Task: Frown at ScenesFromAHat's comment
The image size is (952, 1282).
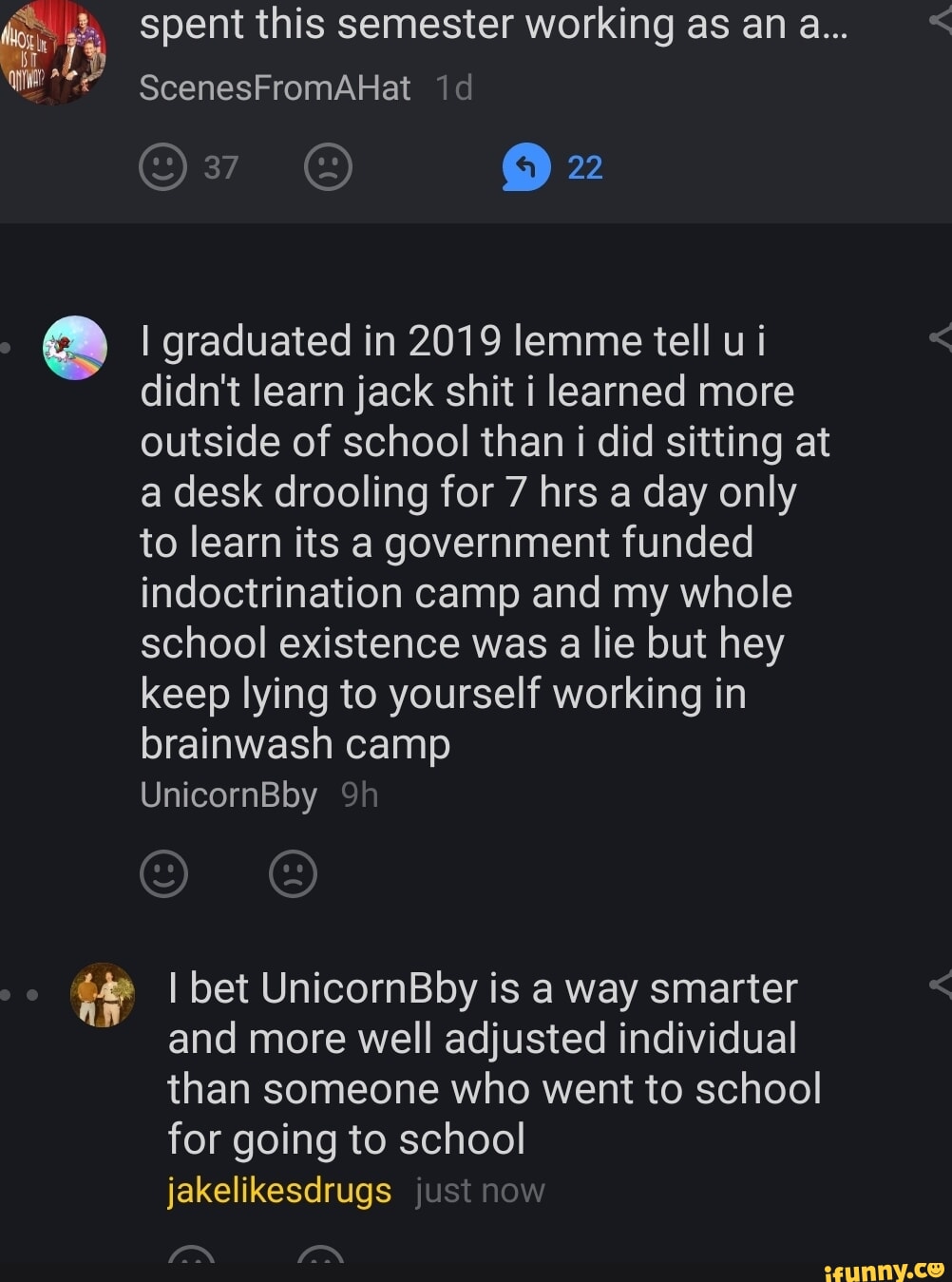Action: point(328,167)
